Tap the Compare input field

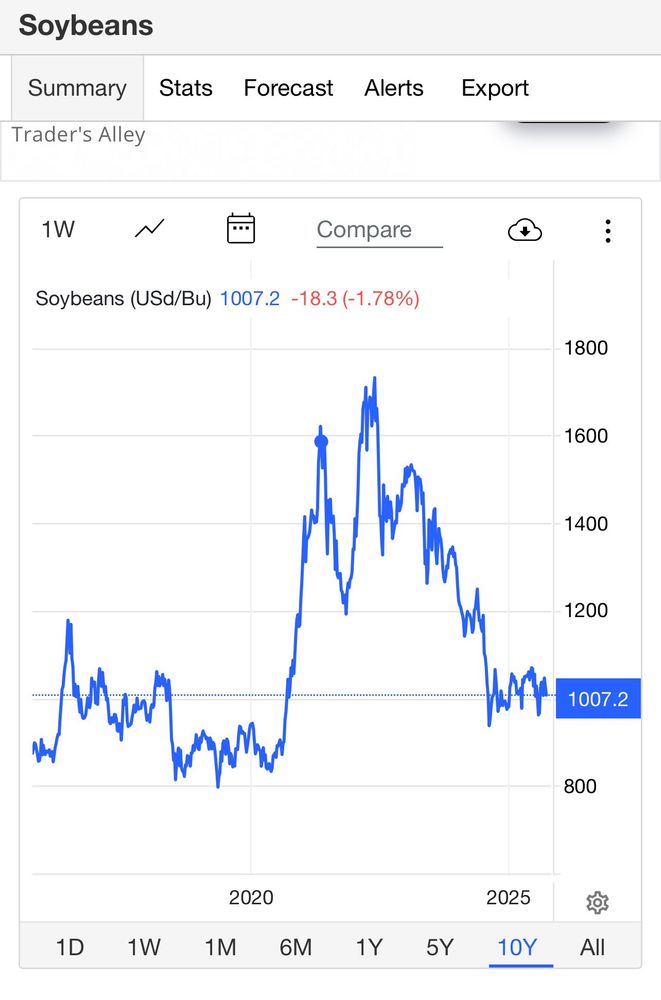point(379,230)
